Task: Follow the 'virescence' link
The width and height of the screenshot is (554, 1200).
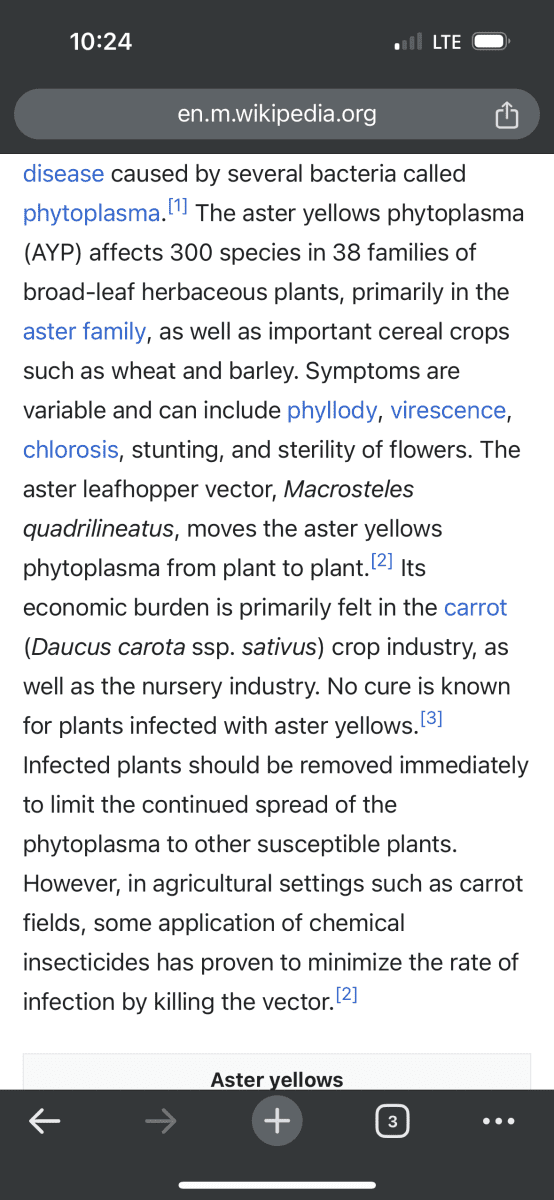Action: pyautogui.click(x=449, y=410)
